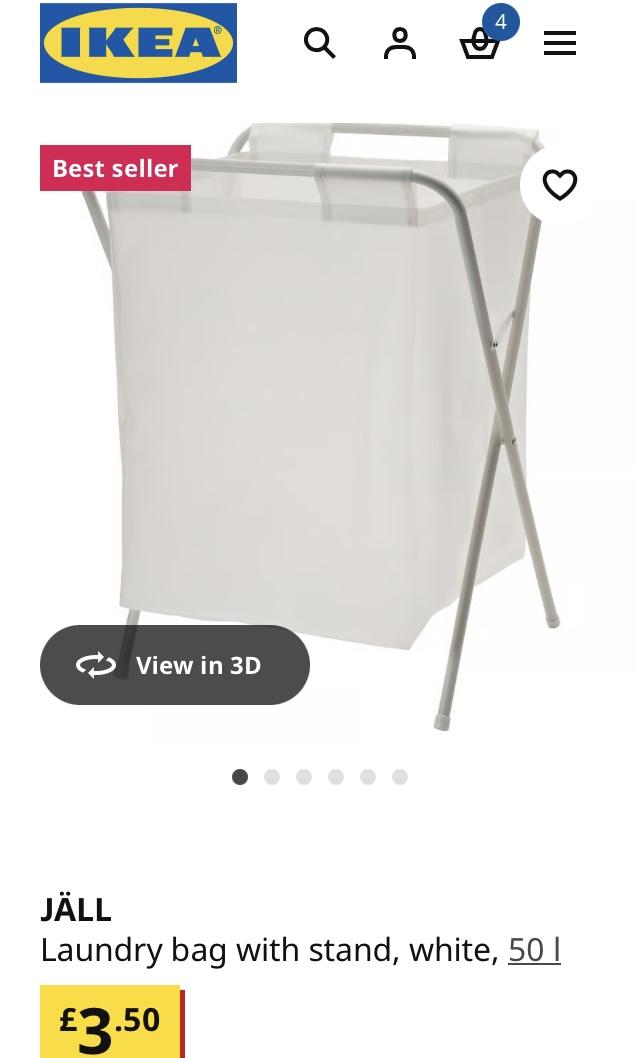
Task: Open the account profile icon
Action: pyautogui.click(x=400, y=43)
